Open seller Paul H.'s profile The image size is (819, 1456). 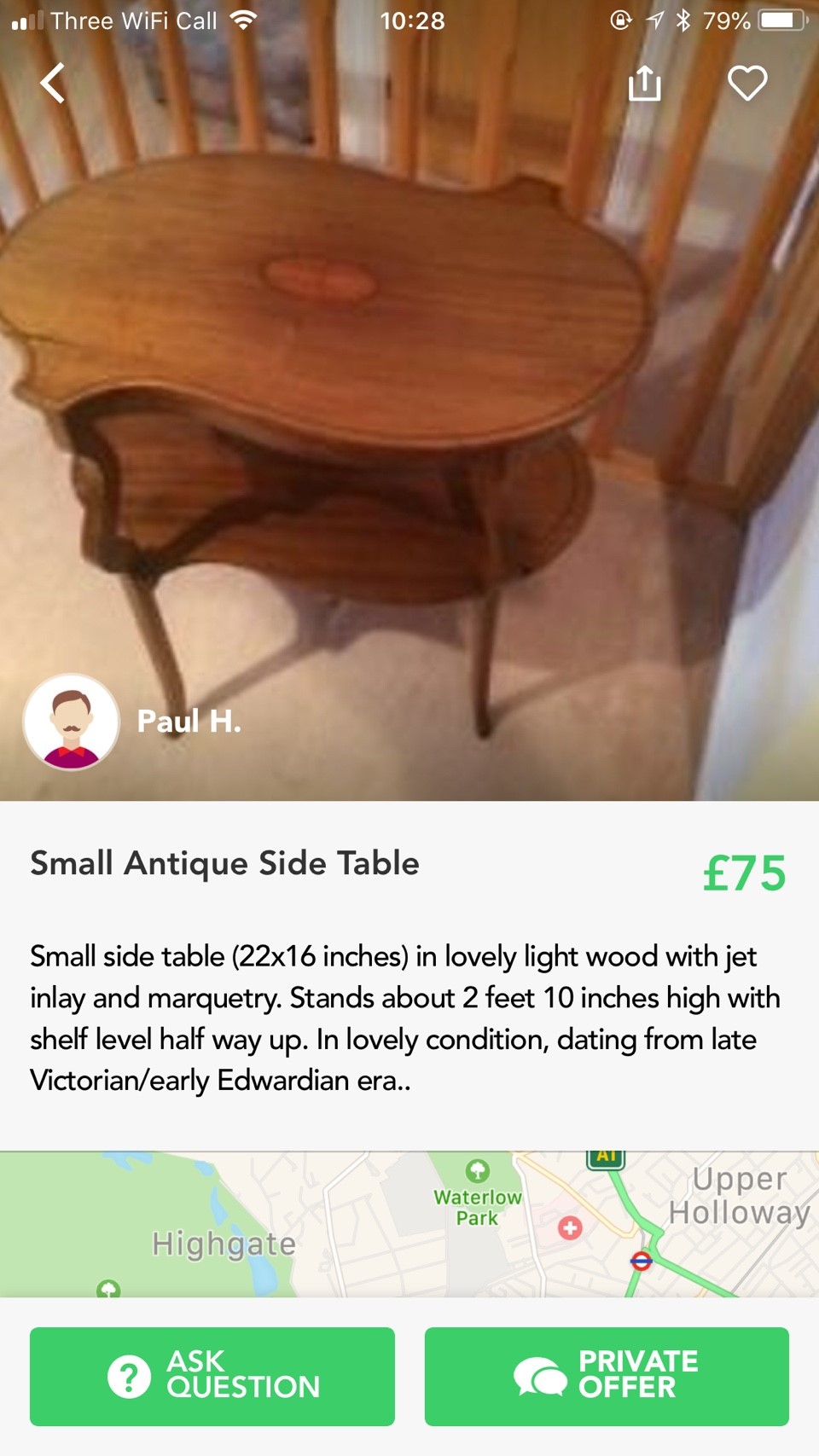pyautogui.click(x=72, y=722)
